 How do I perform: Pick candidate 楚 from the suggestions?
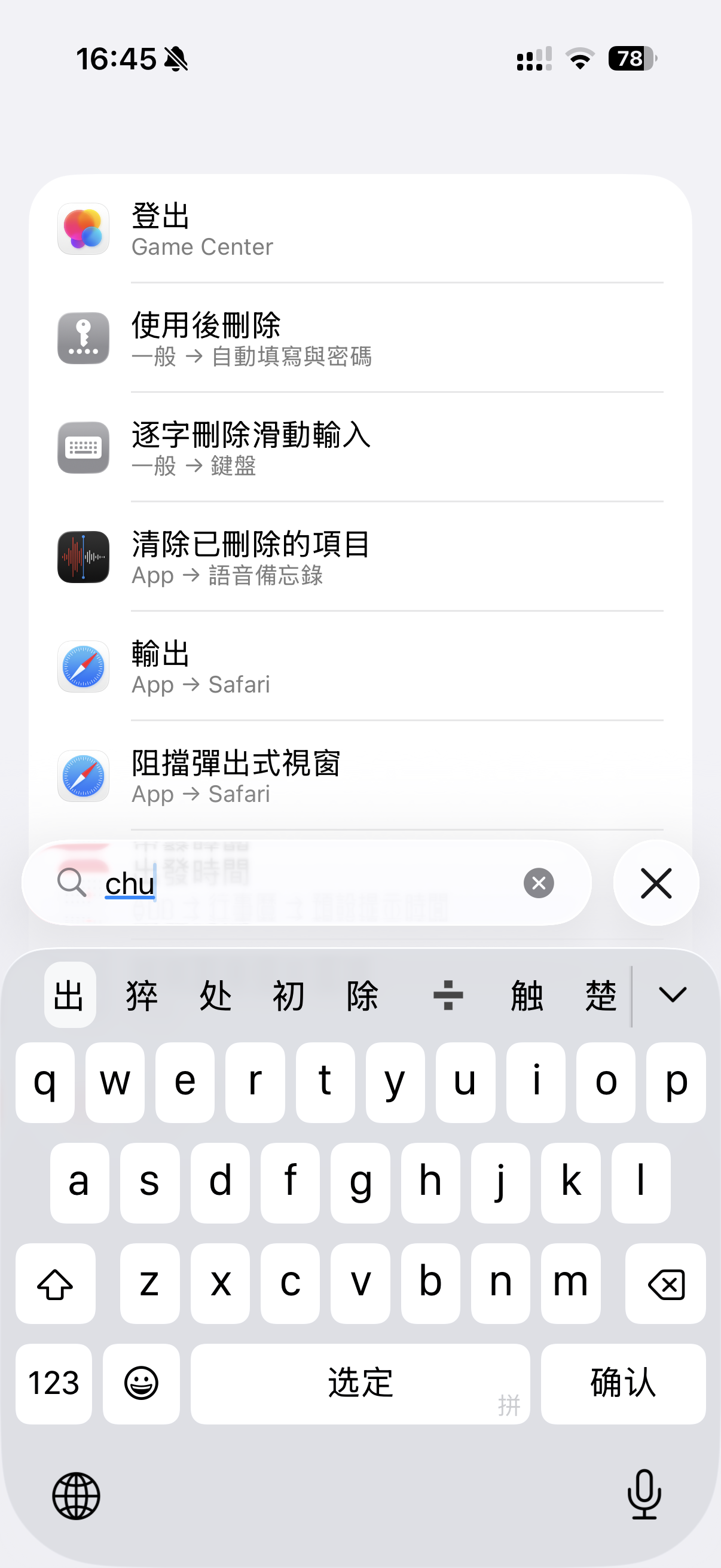(x=600, y=995)
